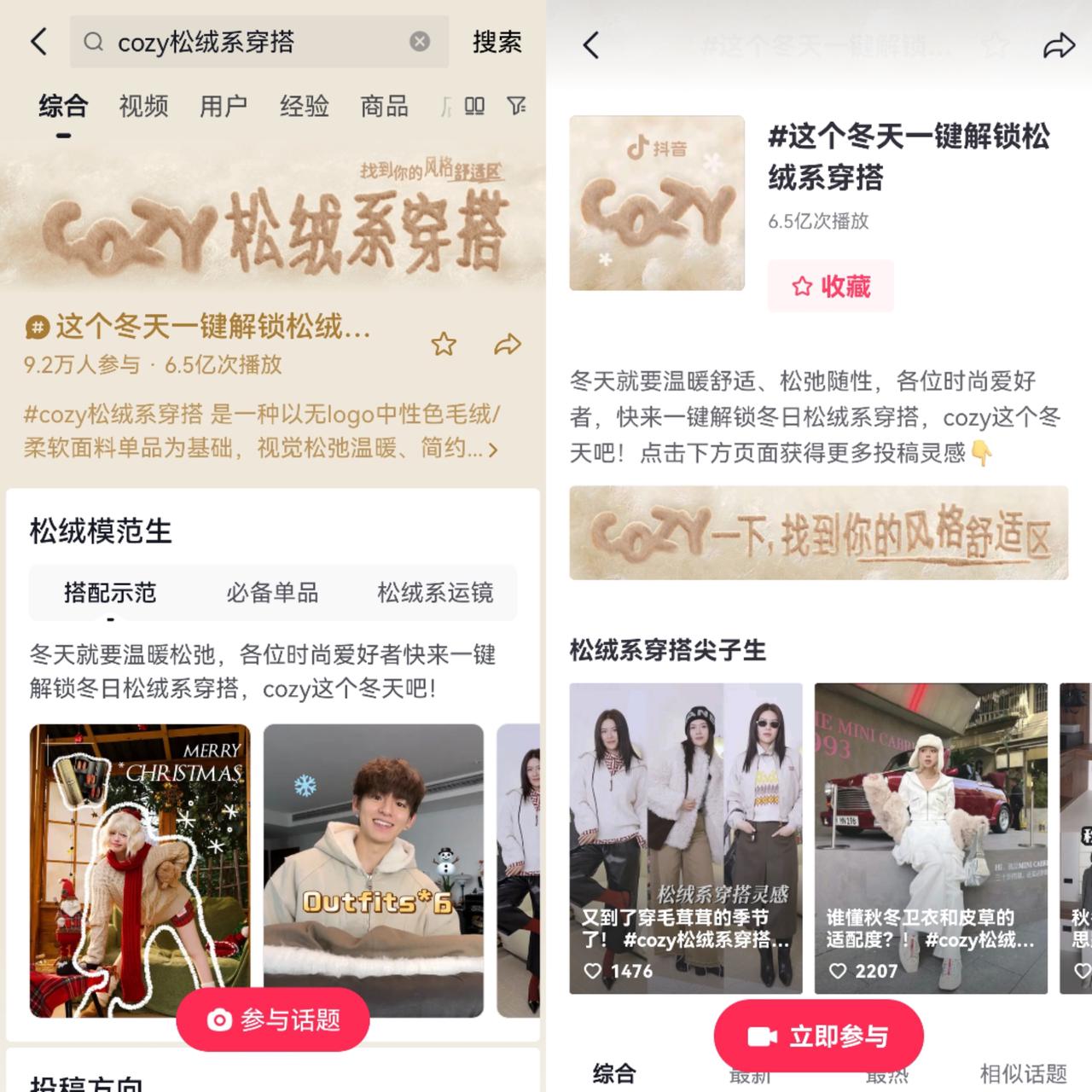Expand the #cozy松绒系穿搭 description
Viewport: 1092px width, 1092px height.
click(x=492, y=449)
